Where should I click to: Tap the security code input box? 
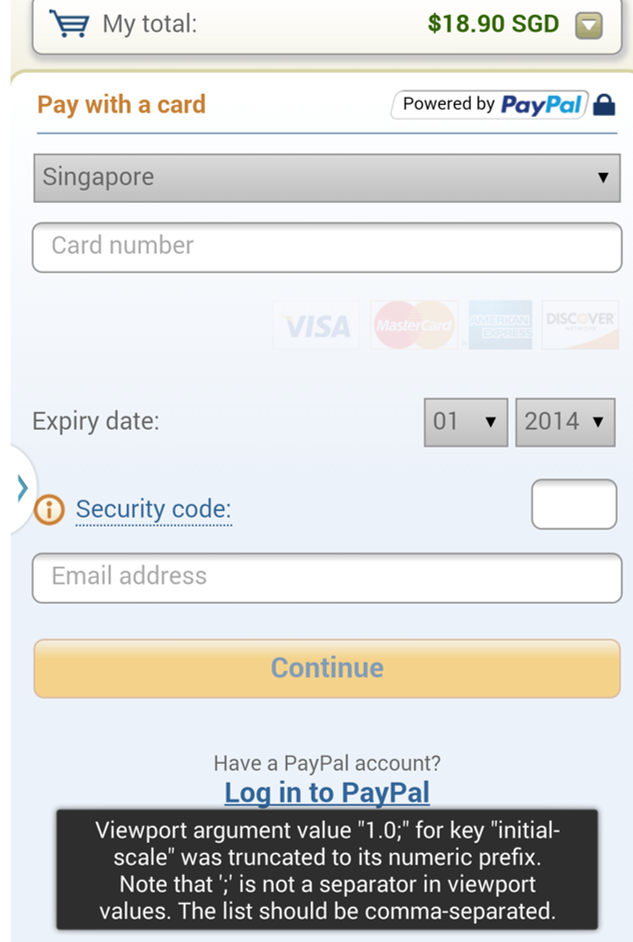(573, 504)
